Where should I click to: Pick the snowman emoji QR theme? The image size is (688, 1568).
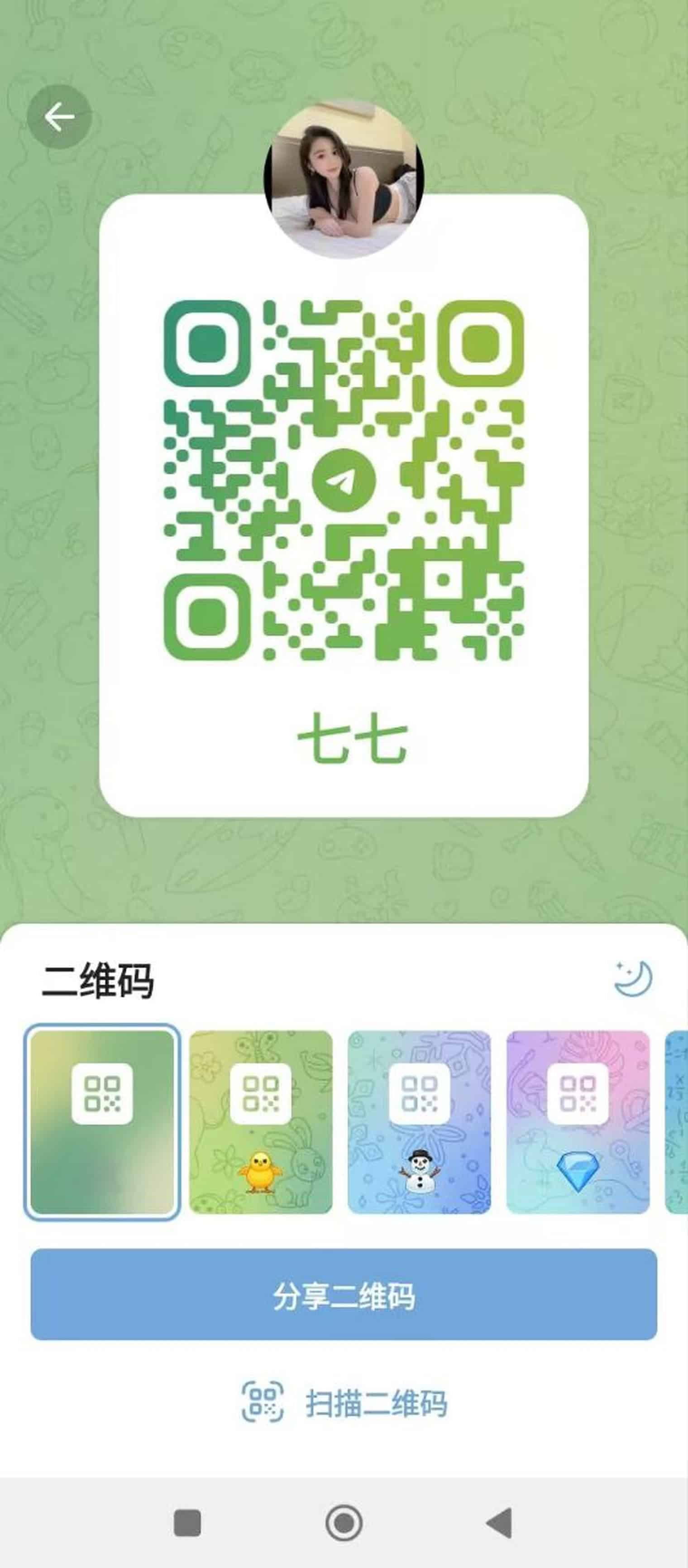click(419, 1122)
